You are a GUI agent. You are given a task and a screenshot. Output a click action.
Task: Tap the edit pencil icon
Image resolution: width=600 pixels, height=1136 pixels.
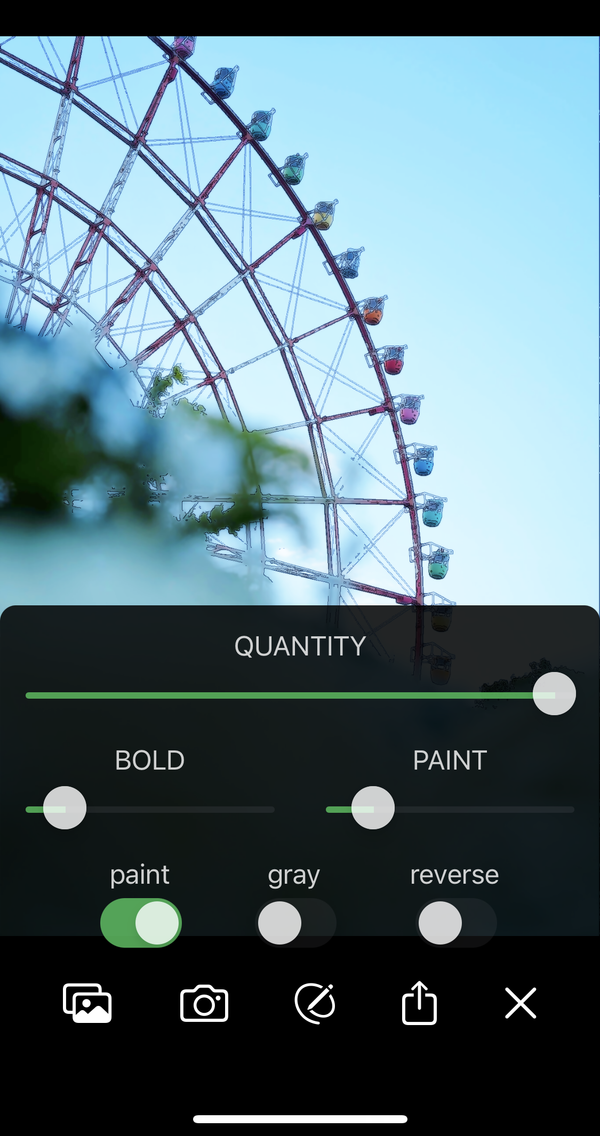(x=315, y=1003)
